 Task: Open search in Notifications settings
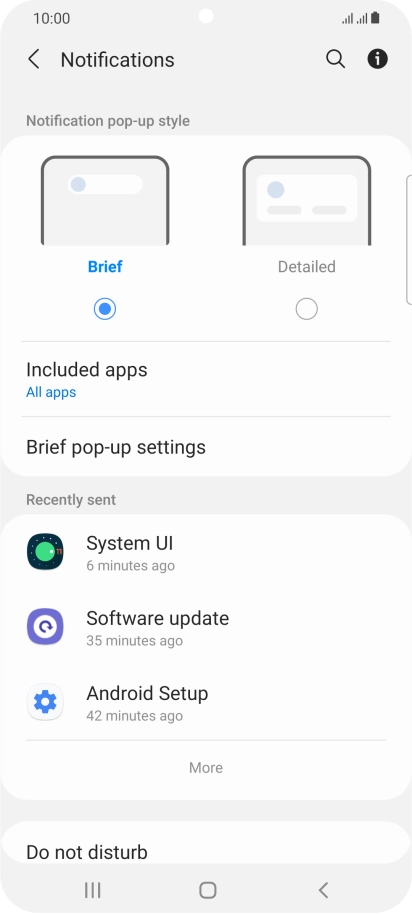[335, 59]
